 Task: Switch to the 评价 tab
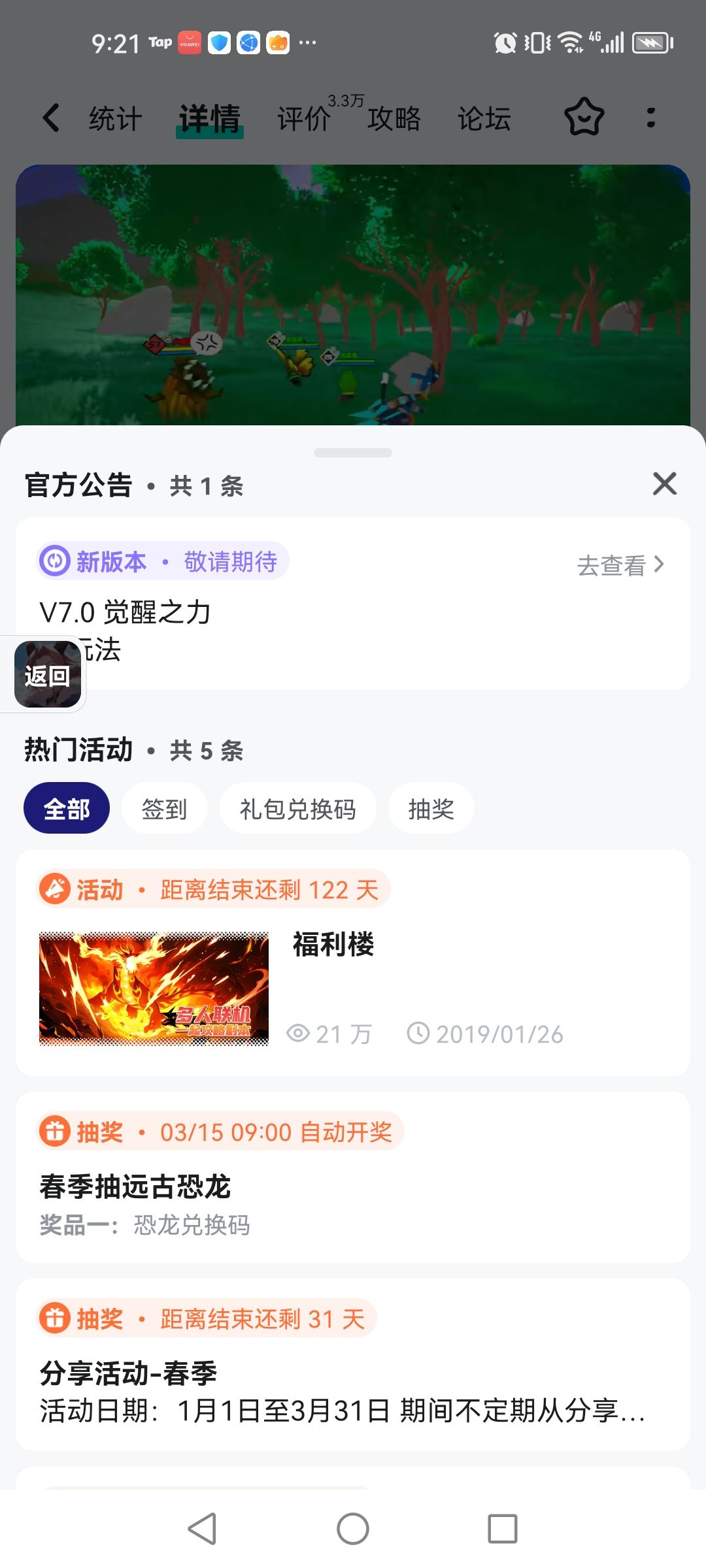coord(304,119)
